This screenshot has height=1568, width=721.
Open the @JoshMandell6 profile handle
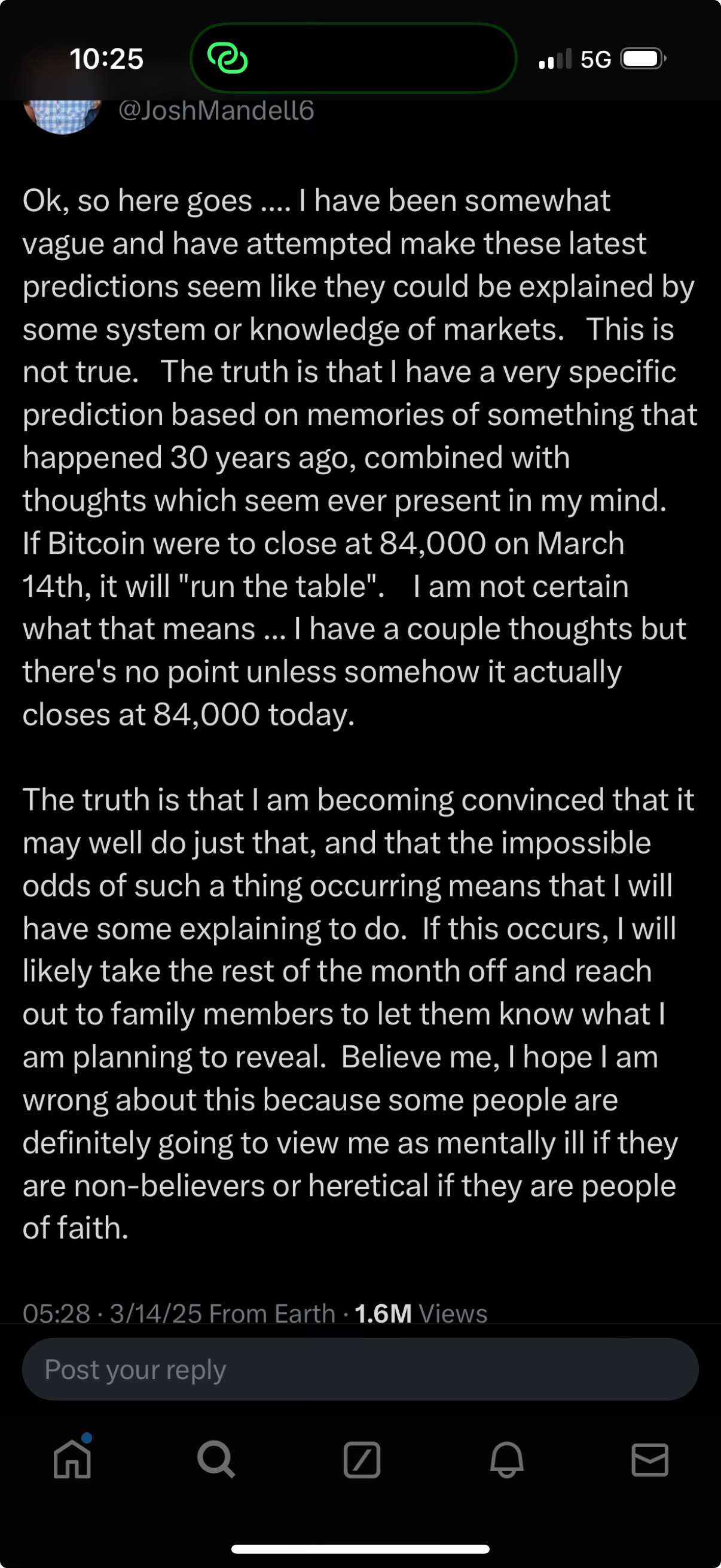coord(216,111)
